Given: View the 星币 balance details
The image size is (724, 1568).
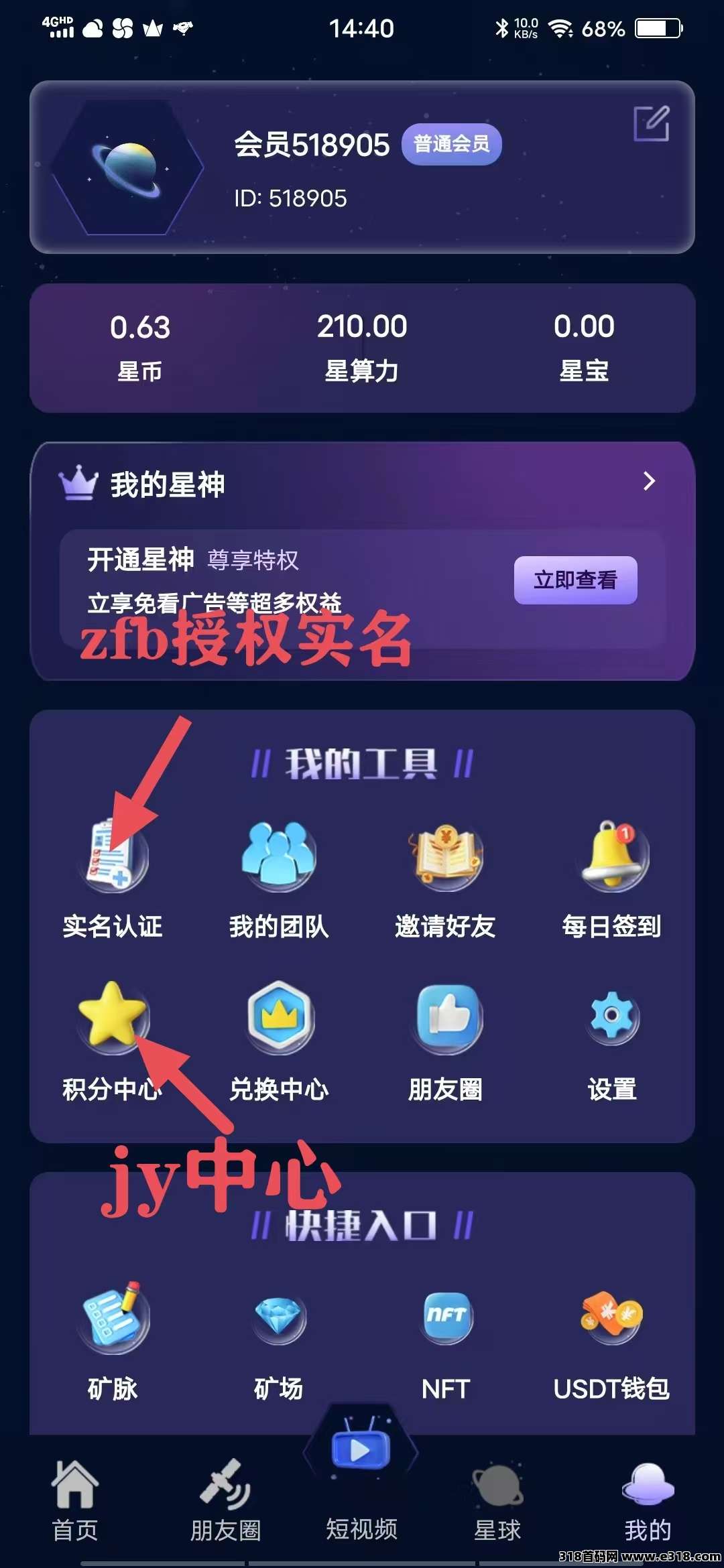Looking at the screenshot, I should tap(140, 347).
